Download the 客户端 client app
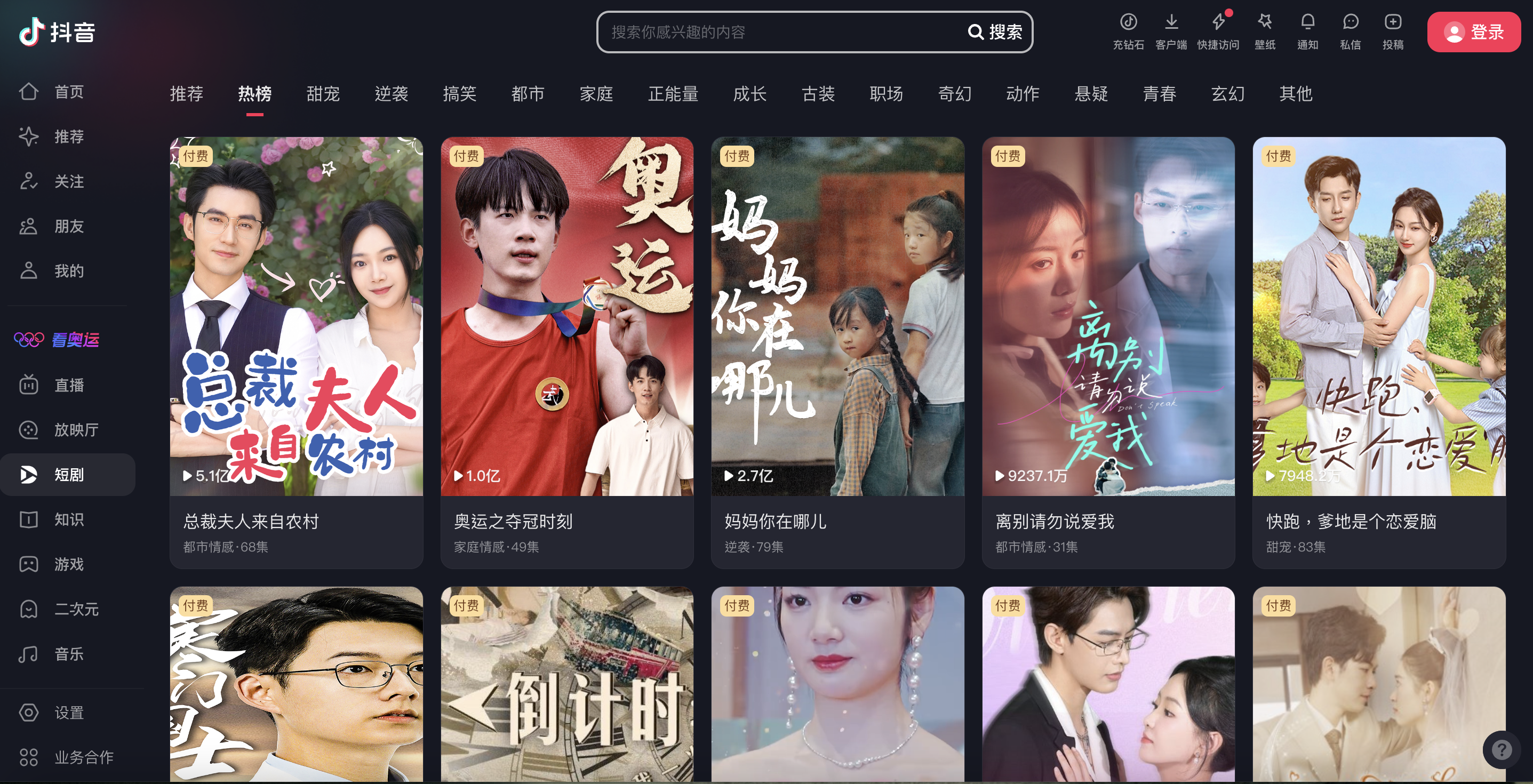Image resolution: width=1533 pixels, height=784 pixels. (x=1171, y=31)
